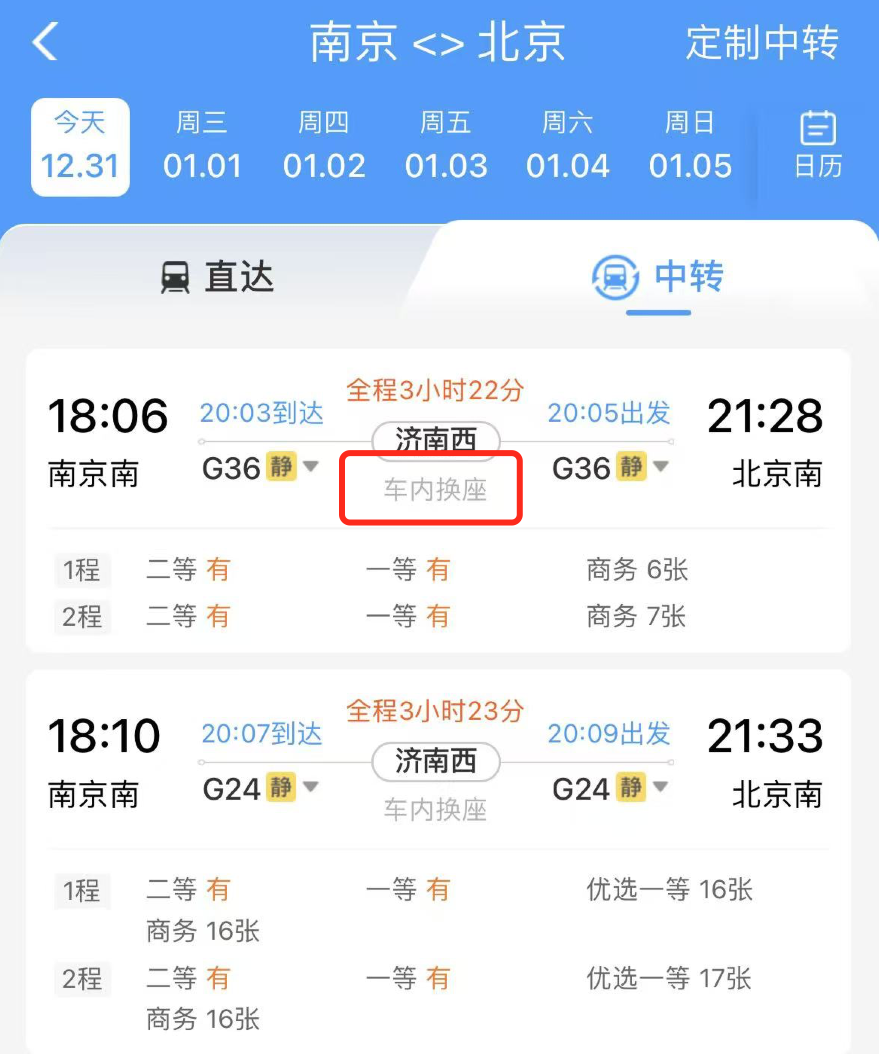
Task: Select Wednesday 01.01 date
Action: pyautogui.click(x=202, y=147)
